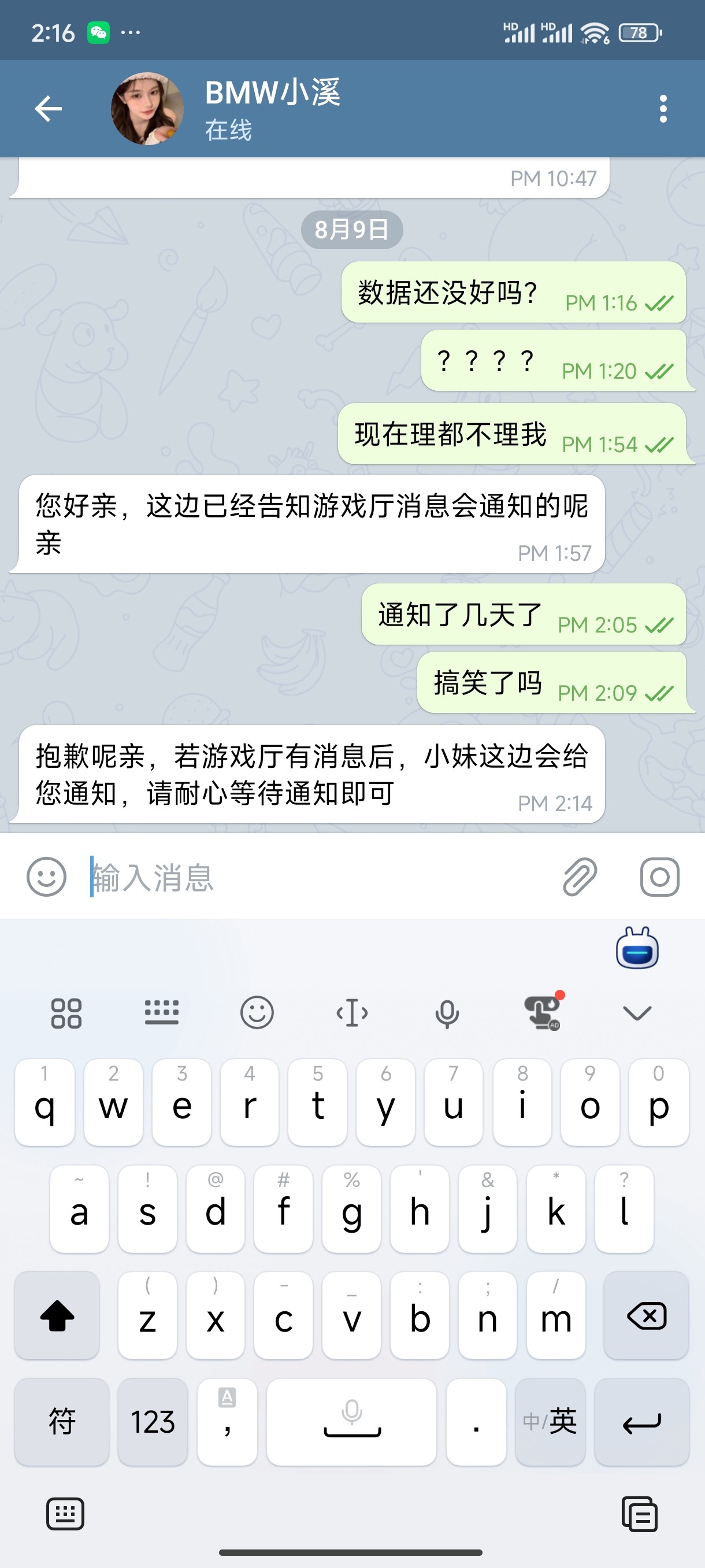
Task: Open the keyboard AI assistant robot
Action: coord(637,948)
